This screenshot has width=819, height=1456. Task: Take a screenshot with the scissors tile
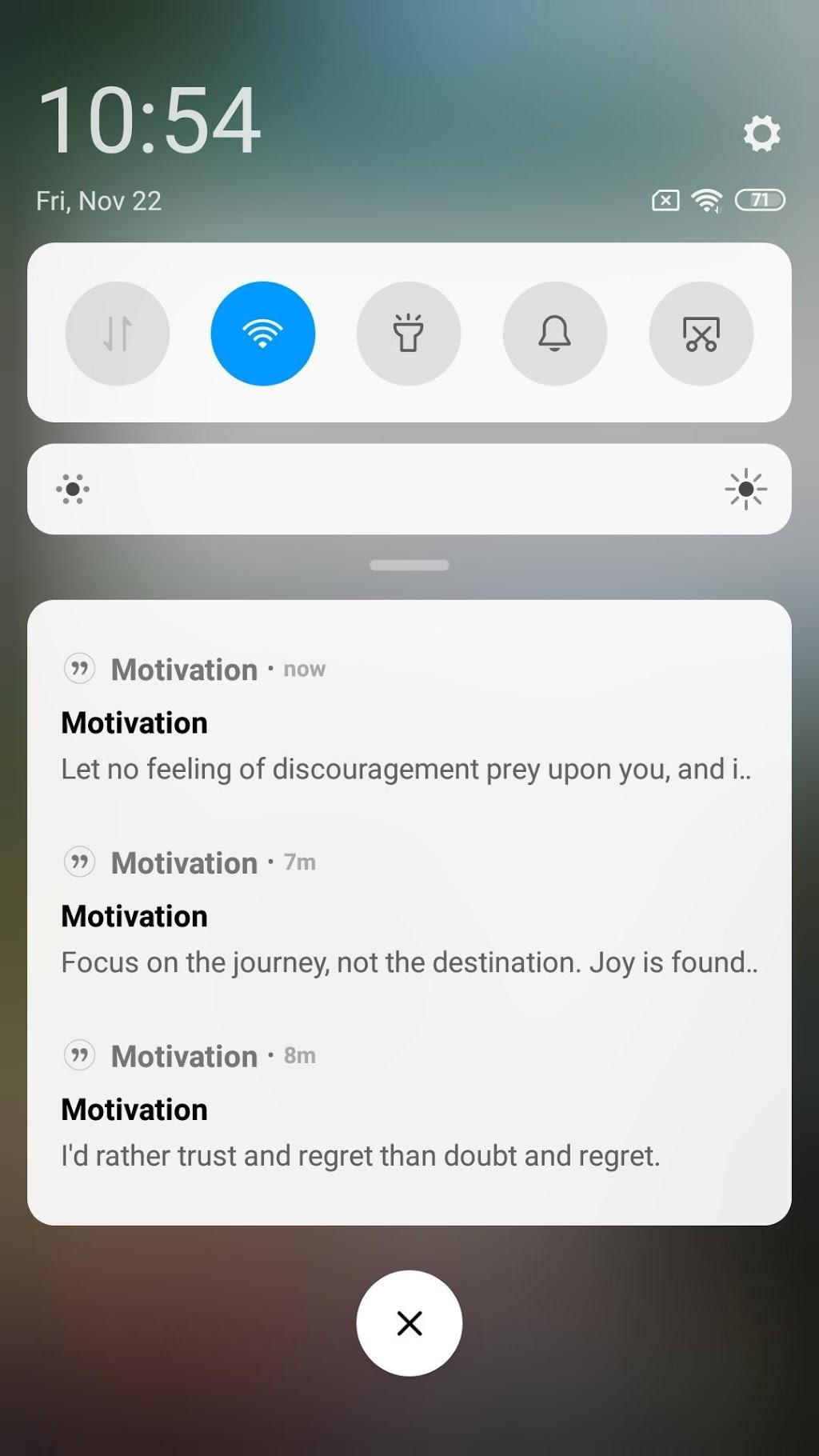coord(701,334)
